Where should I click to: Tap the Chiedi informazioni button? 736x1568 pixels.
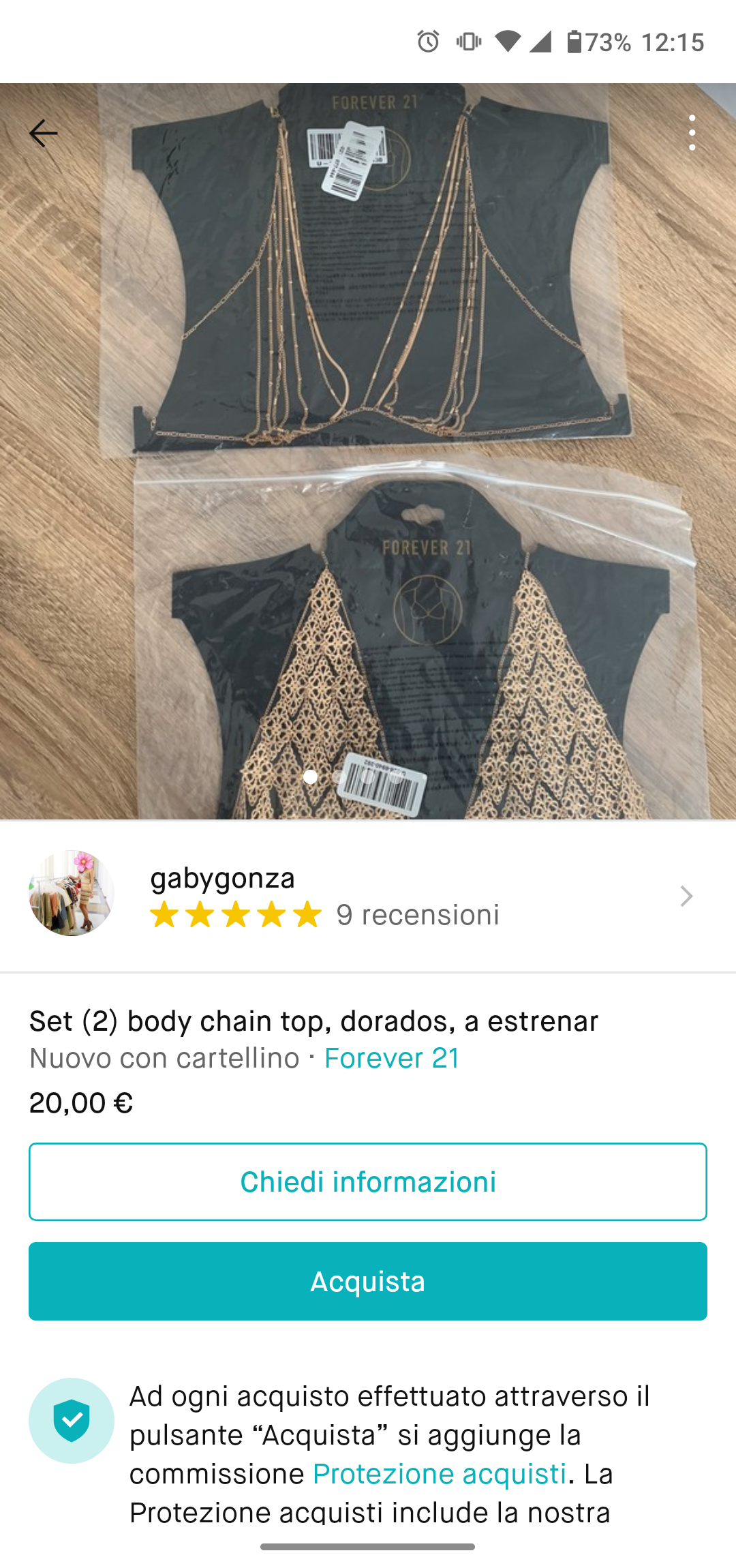(368, 1181)
